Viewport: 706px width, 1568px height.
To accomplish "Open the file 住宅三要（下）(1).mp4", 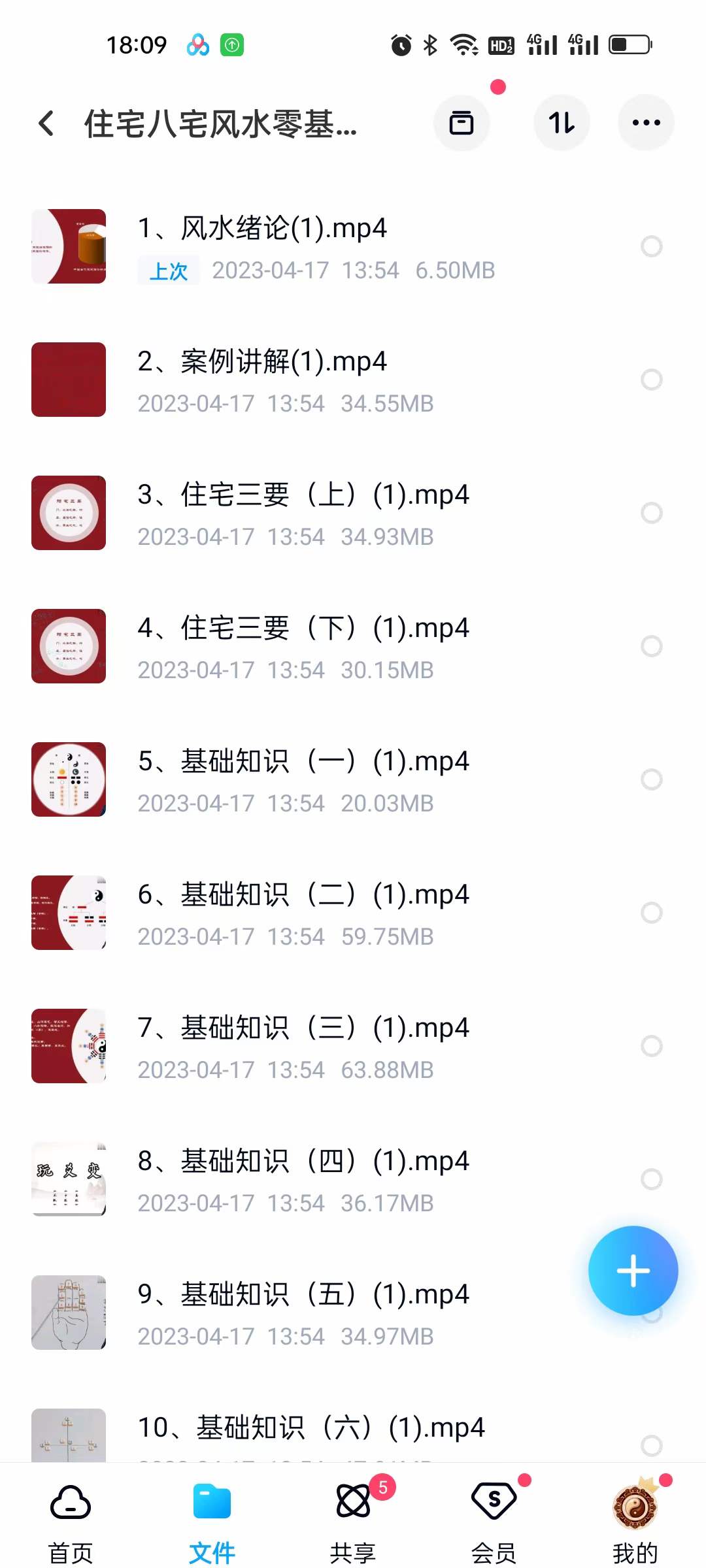I will click(x=303, y=627).
